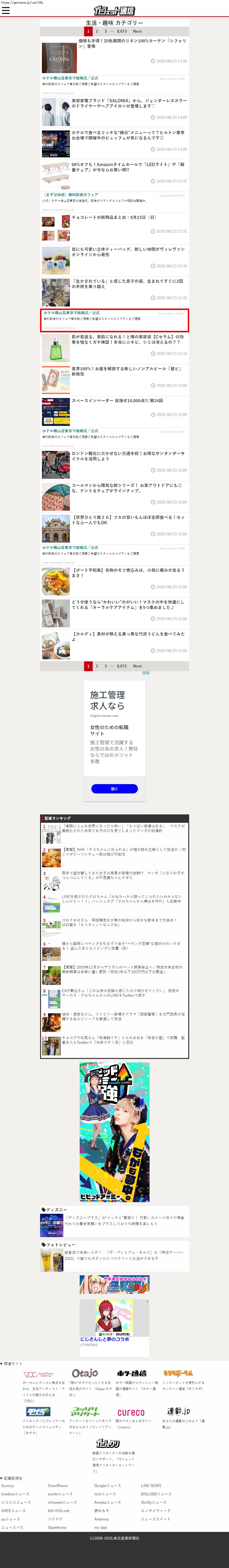This screenshot has height=1568, width=229.
Task: Open the hamburger menu
Action: tap(6, 10)
